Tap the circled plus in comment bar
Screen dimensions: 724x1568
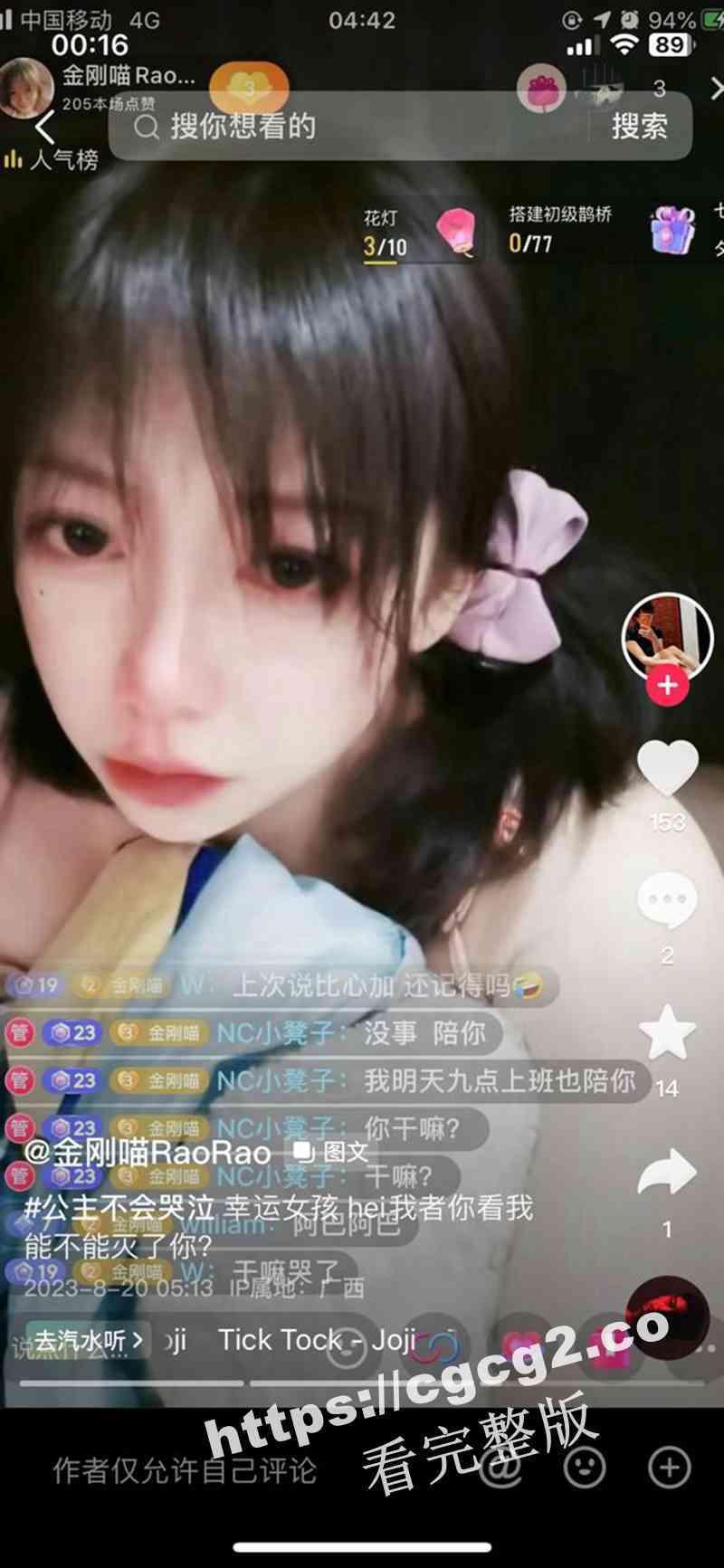670,1466
